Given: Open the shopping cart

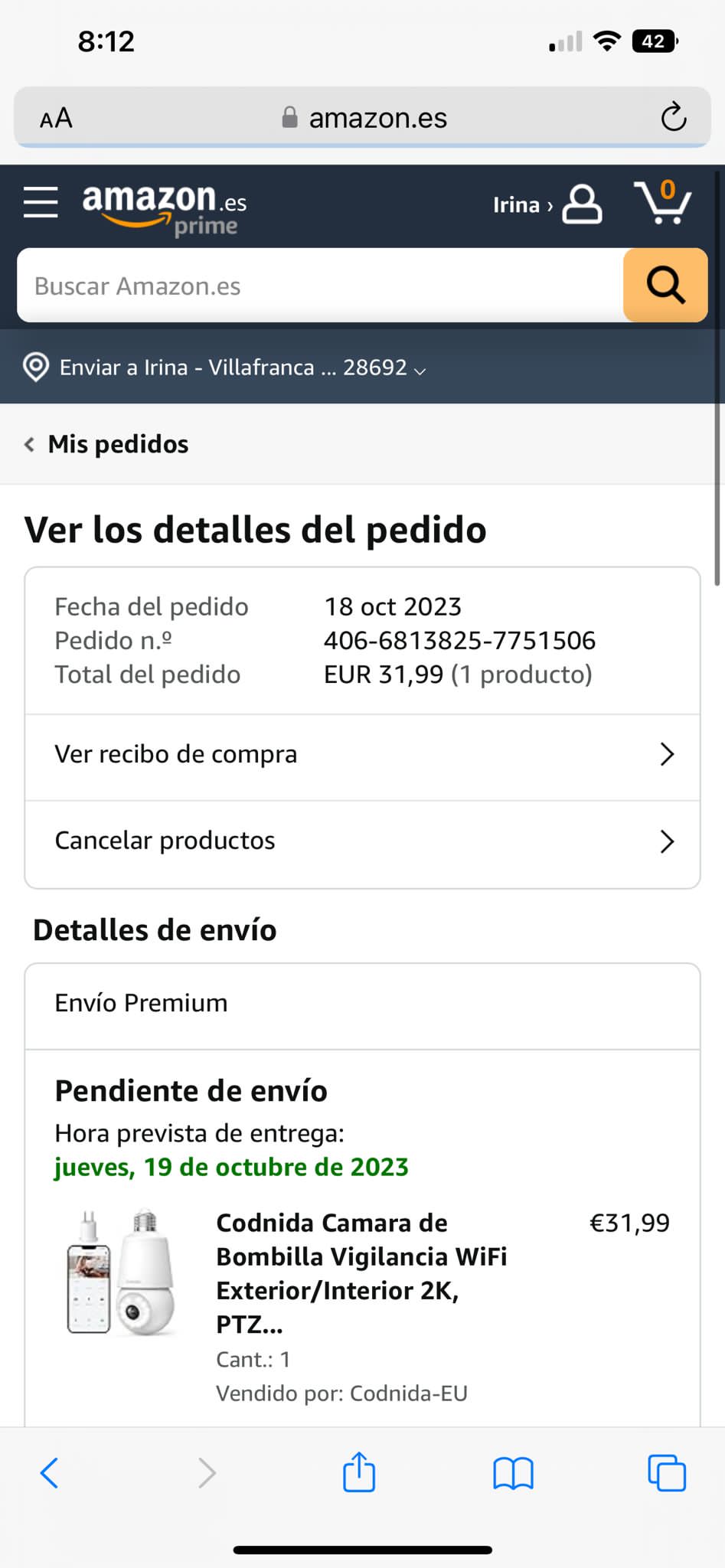Looking at the screenshot, I should 662,203.
